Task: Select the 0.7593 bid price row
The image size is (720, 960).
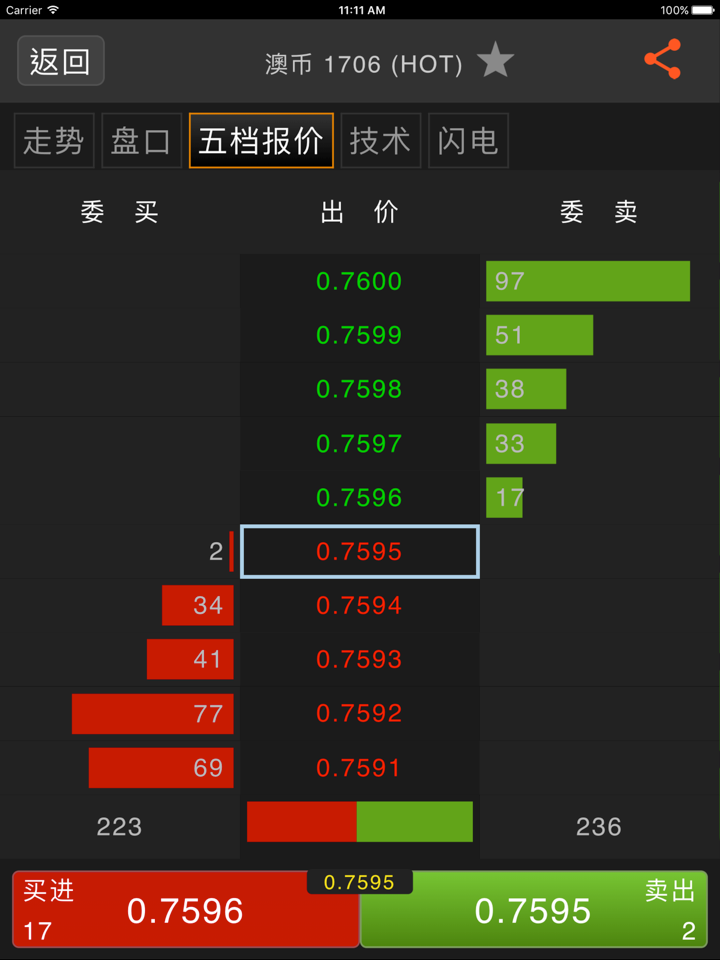Action: pyautogui.click(x=359, y=660)
